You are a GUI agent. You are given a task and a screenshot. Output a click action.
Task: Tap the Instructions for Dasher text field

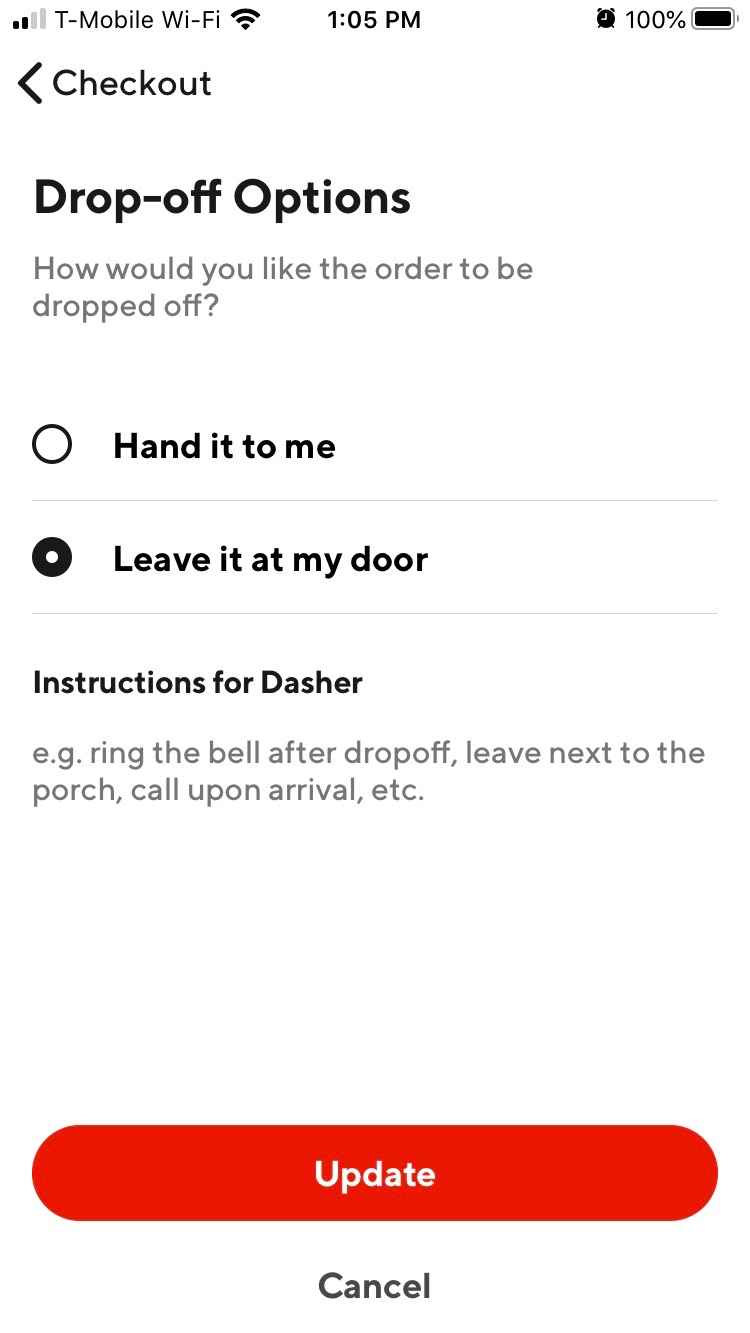pyautogui.click(x=375, y=771)
